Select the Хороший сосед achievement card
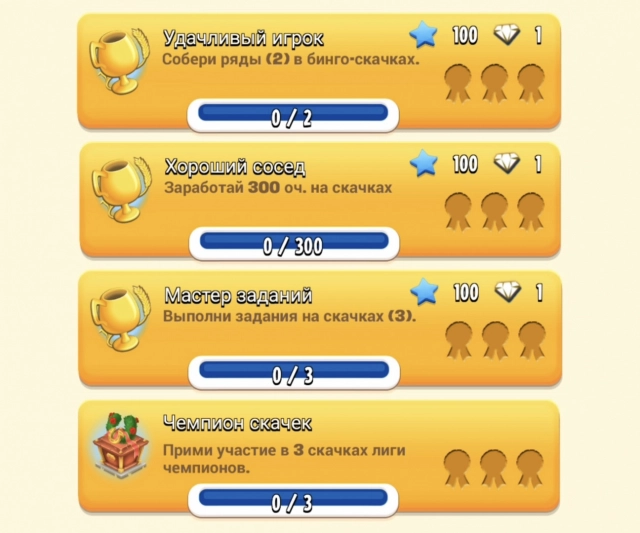 click(x=318, y=198)
